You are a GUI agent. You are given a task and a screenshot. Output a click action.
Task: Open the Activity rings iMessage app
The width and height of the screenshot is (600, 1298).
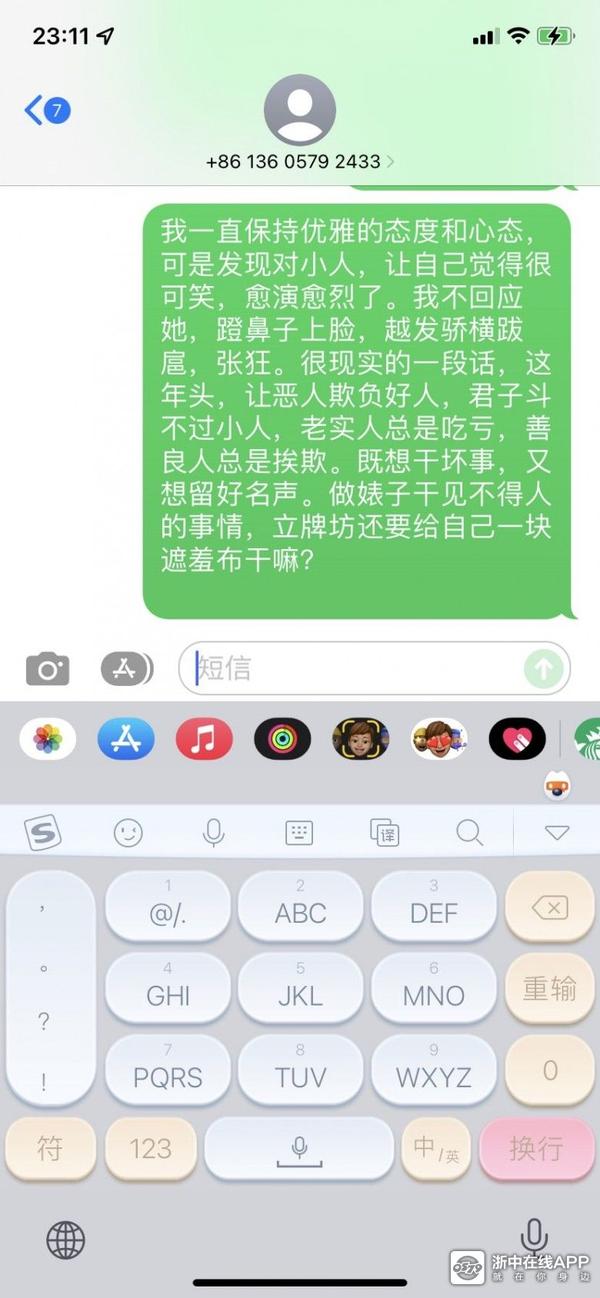pos(282,739)
